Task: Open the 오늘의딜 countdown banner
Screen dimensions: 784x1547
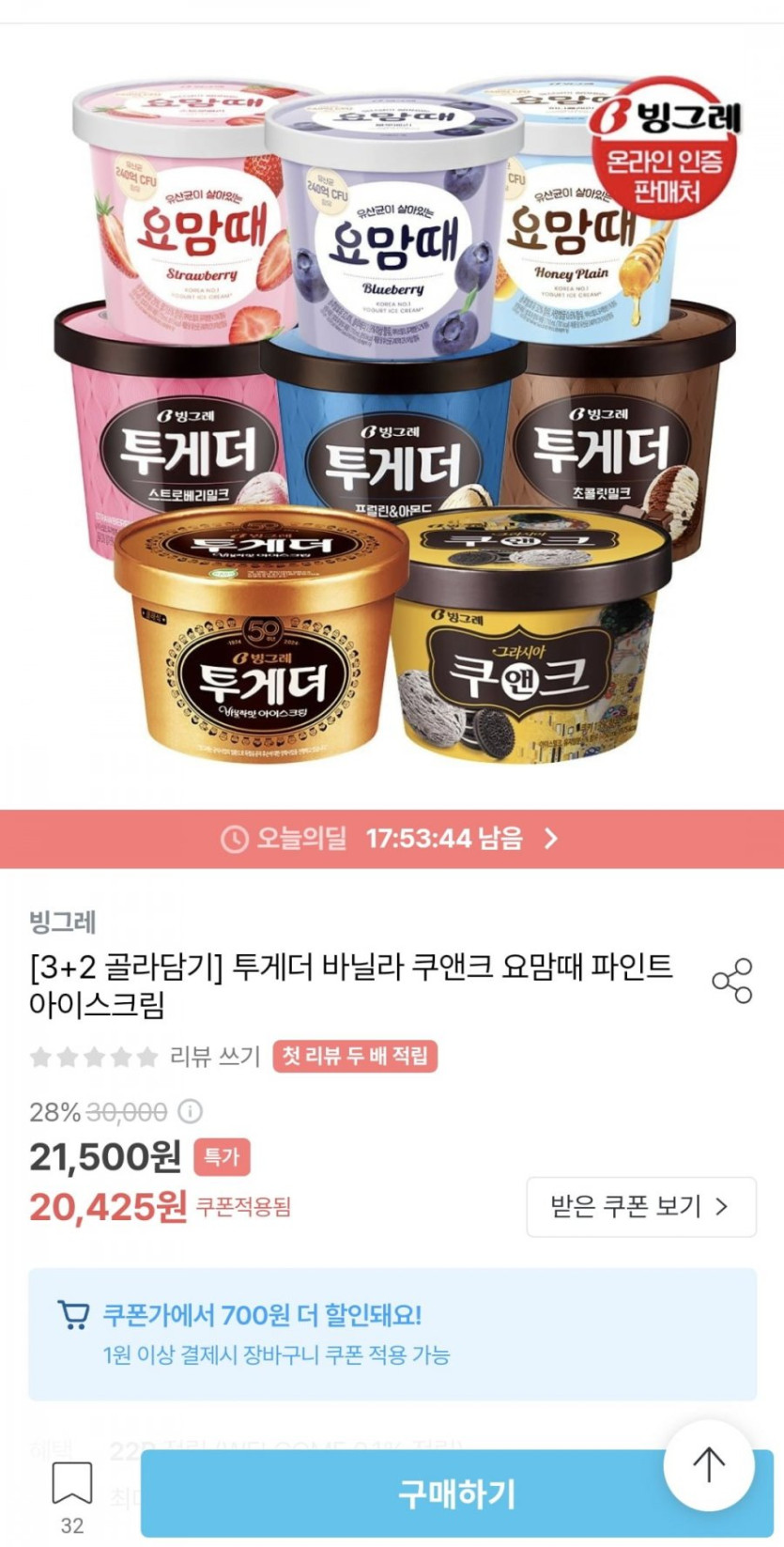Action: coord(392,838)
